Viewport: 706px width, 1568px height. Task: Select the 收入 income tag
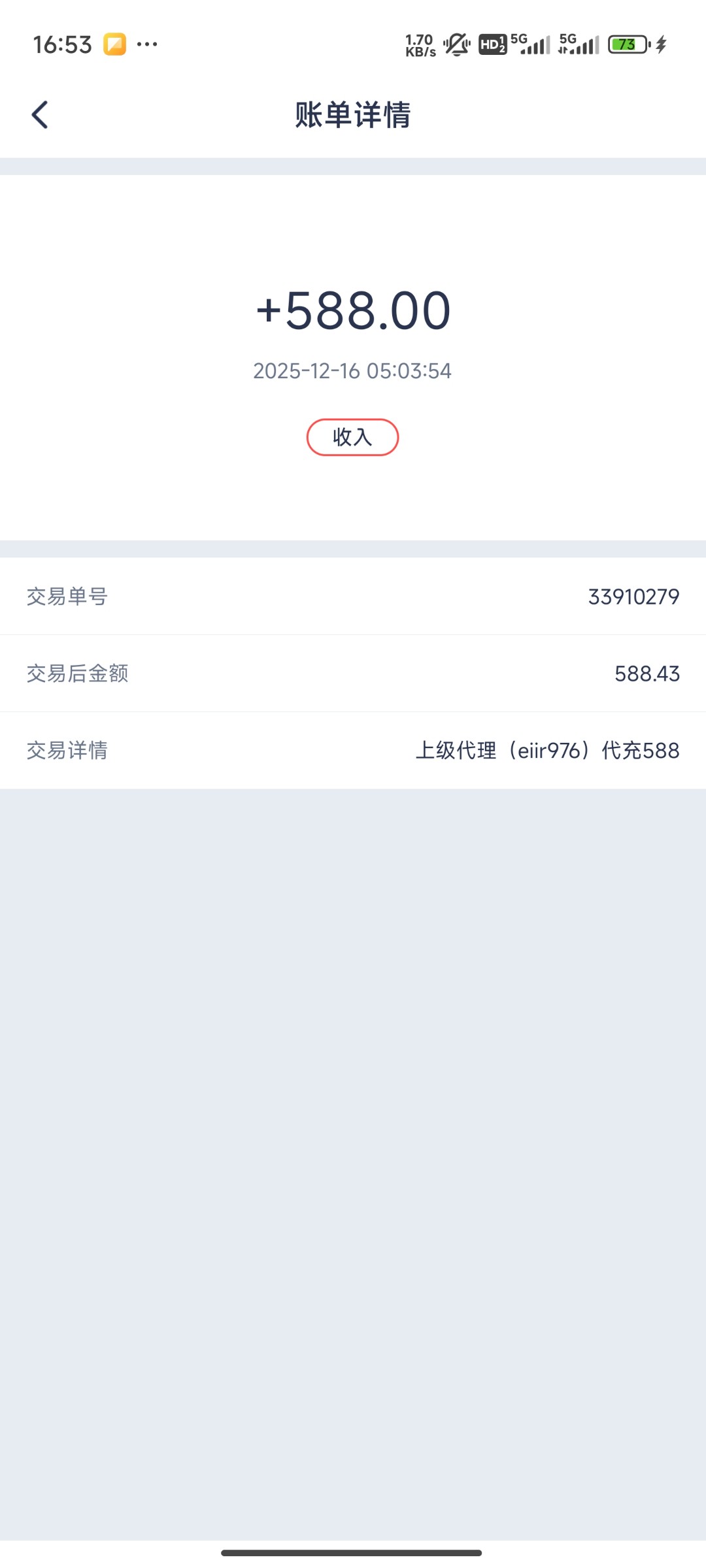tap(352, 436)
